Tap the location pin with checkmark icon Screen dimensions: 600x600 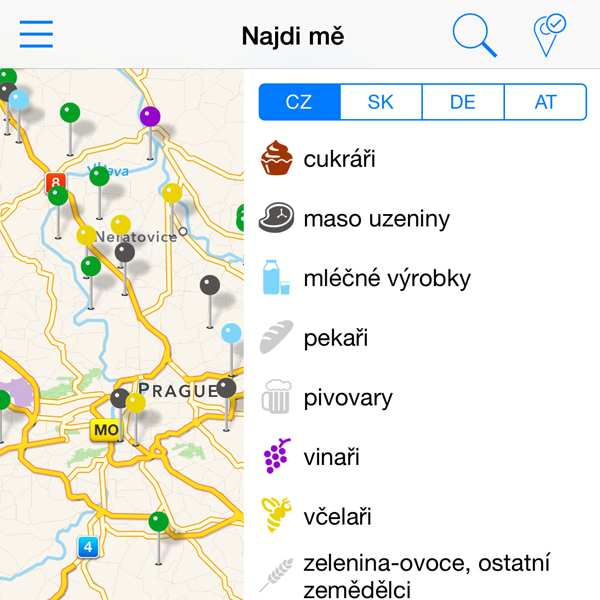548,35
